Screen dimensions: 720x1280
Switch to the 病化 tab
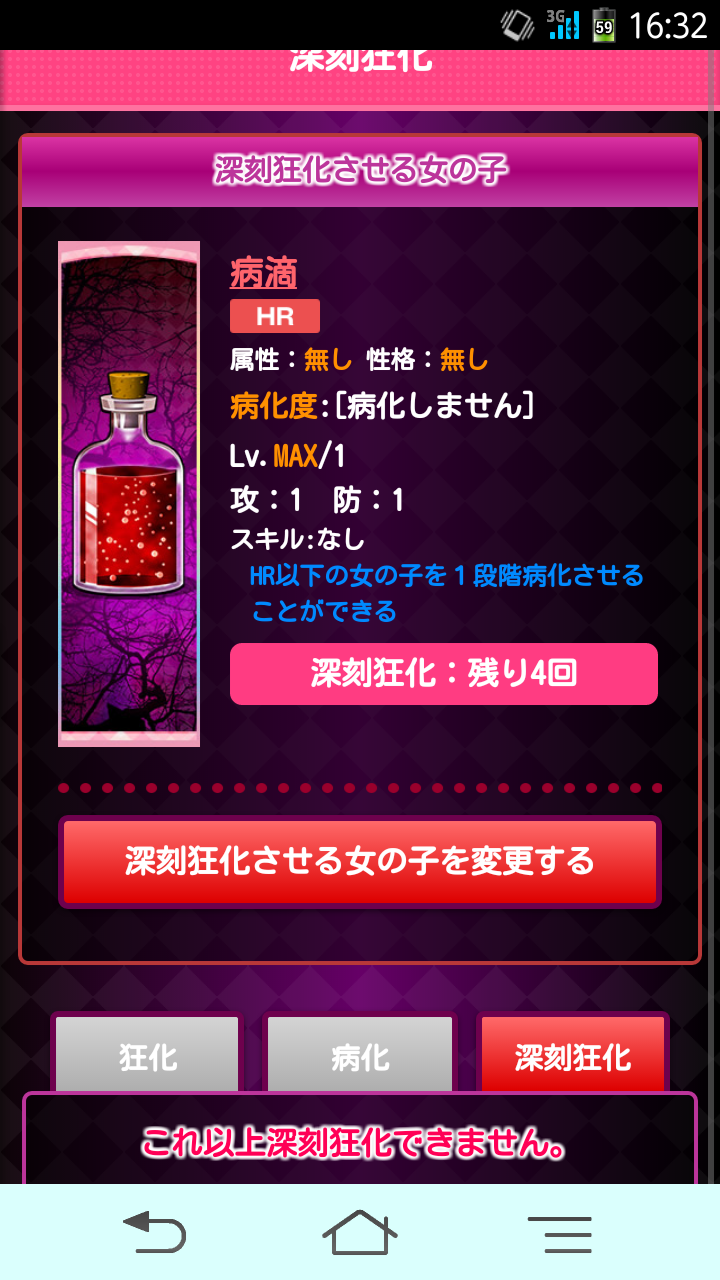tap(360, 1056)
